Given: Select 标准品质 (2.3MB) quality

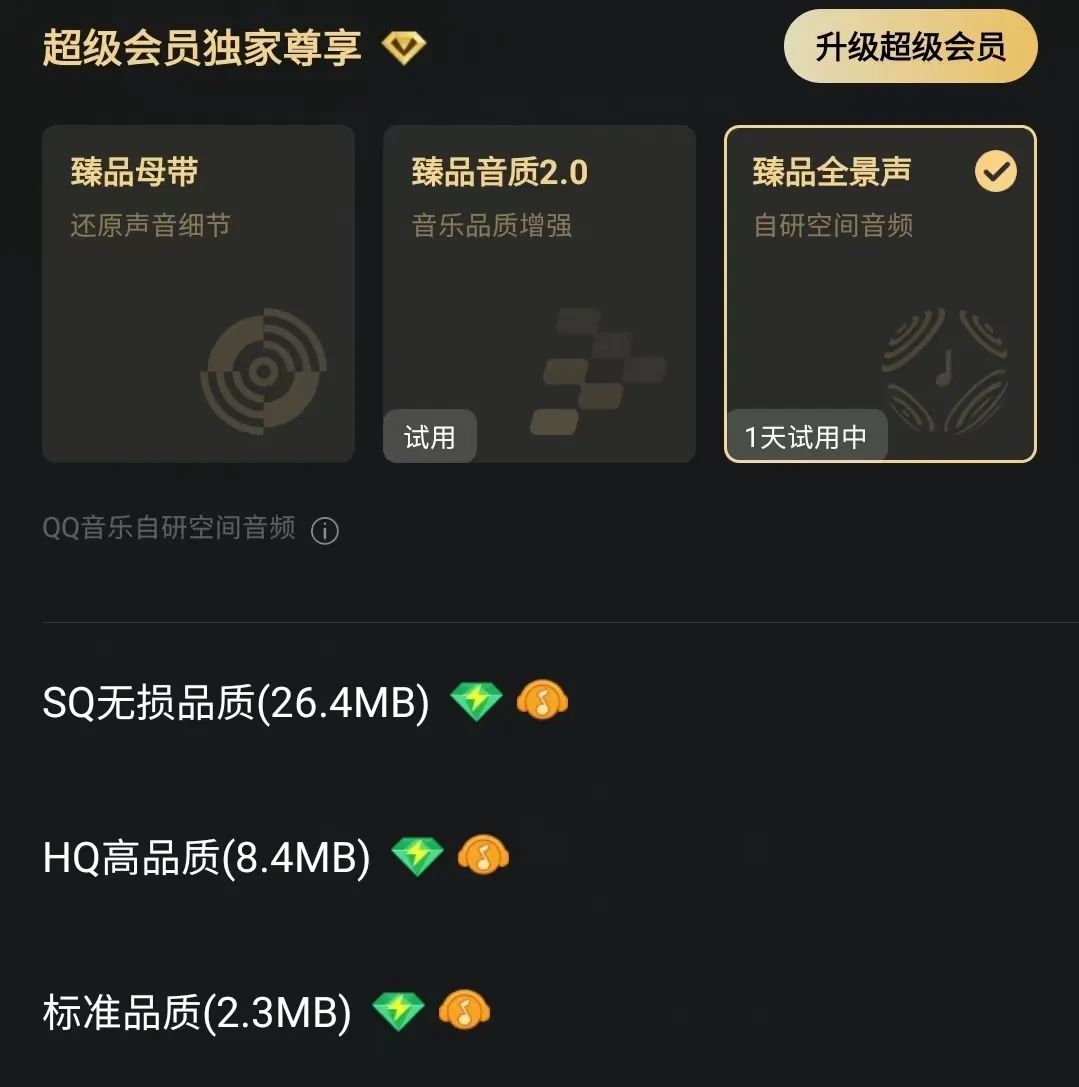Looking at the screenshot, I should point(197,1013).
